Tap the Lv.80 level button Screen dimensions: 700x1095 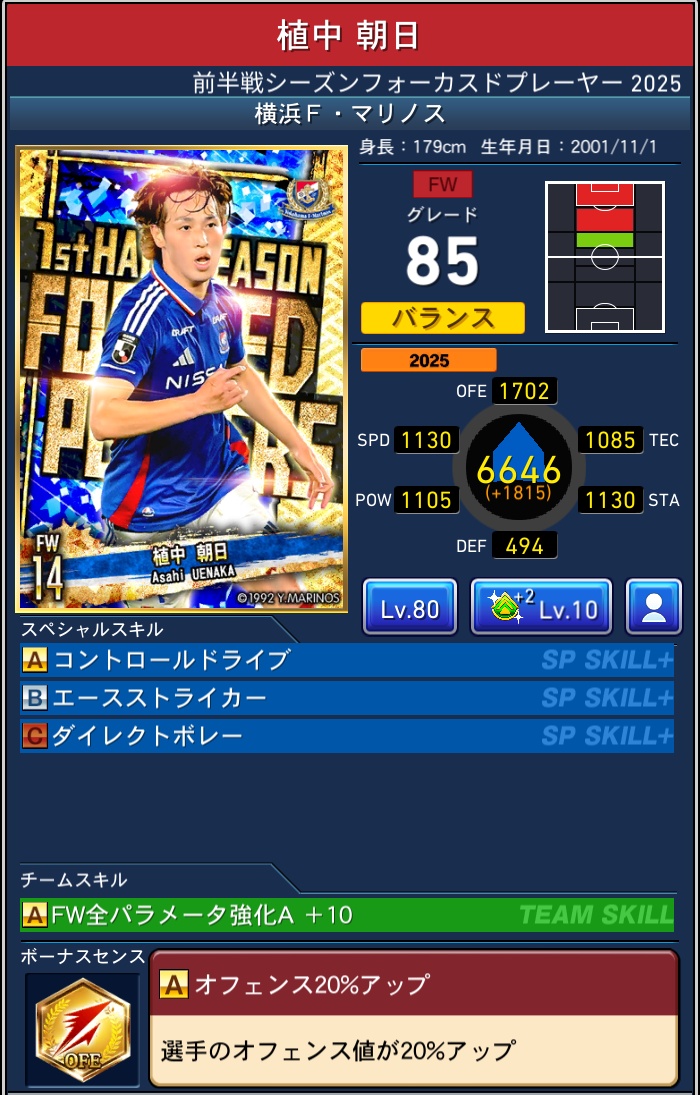[410, 607]
